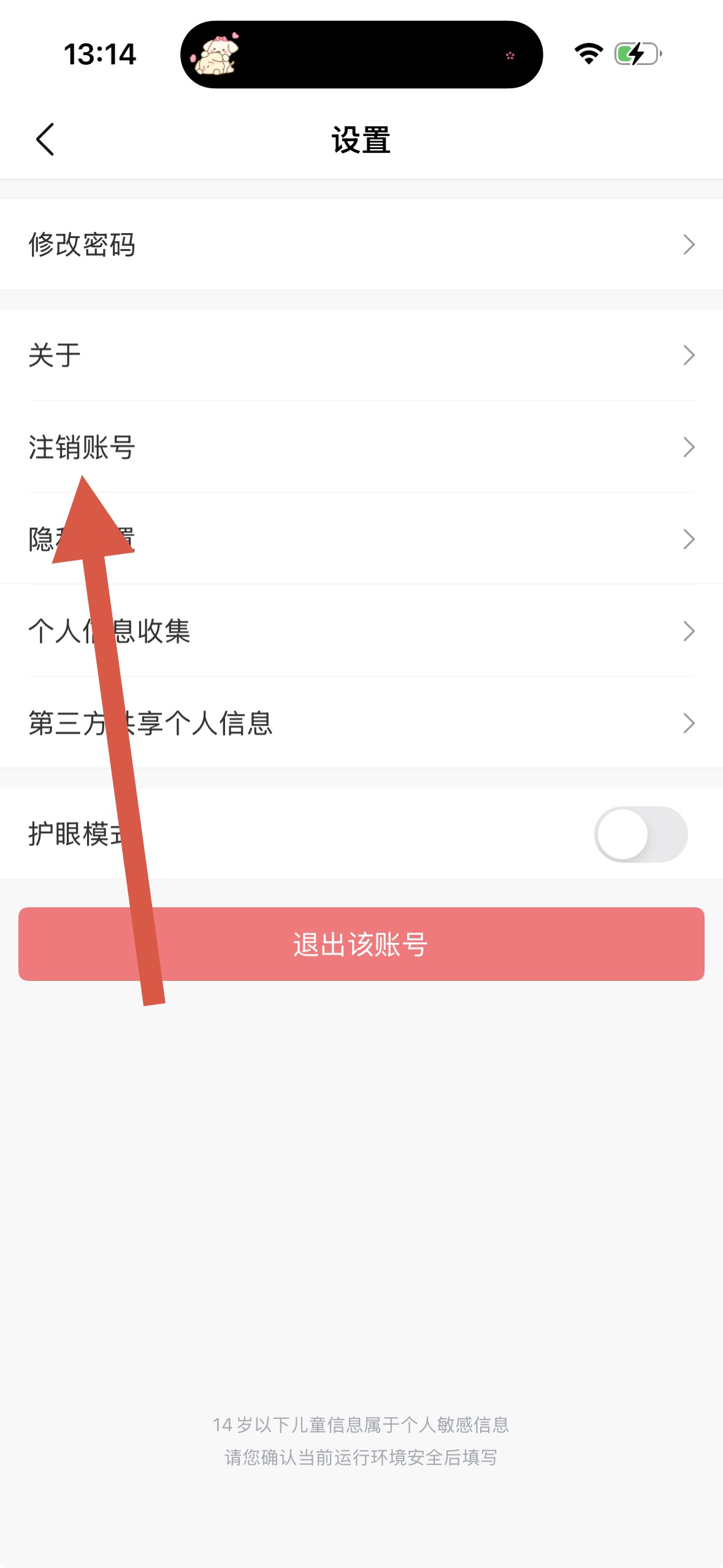The image size is (723, 1568).
Task: Open 修改密码 to change password
Action: pyautogui.click(x=361, y=244)
